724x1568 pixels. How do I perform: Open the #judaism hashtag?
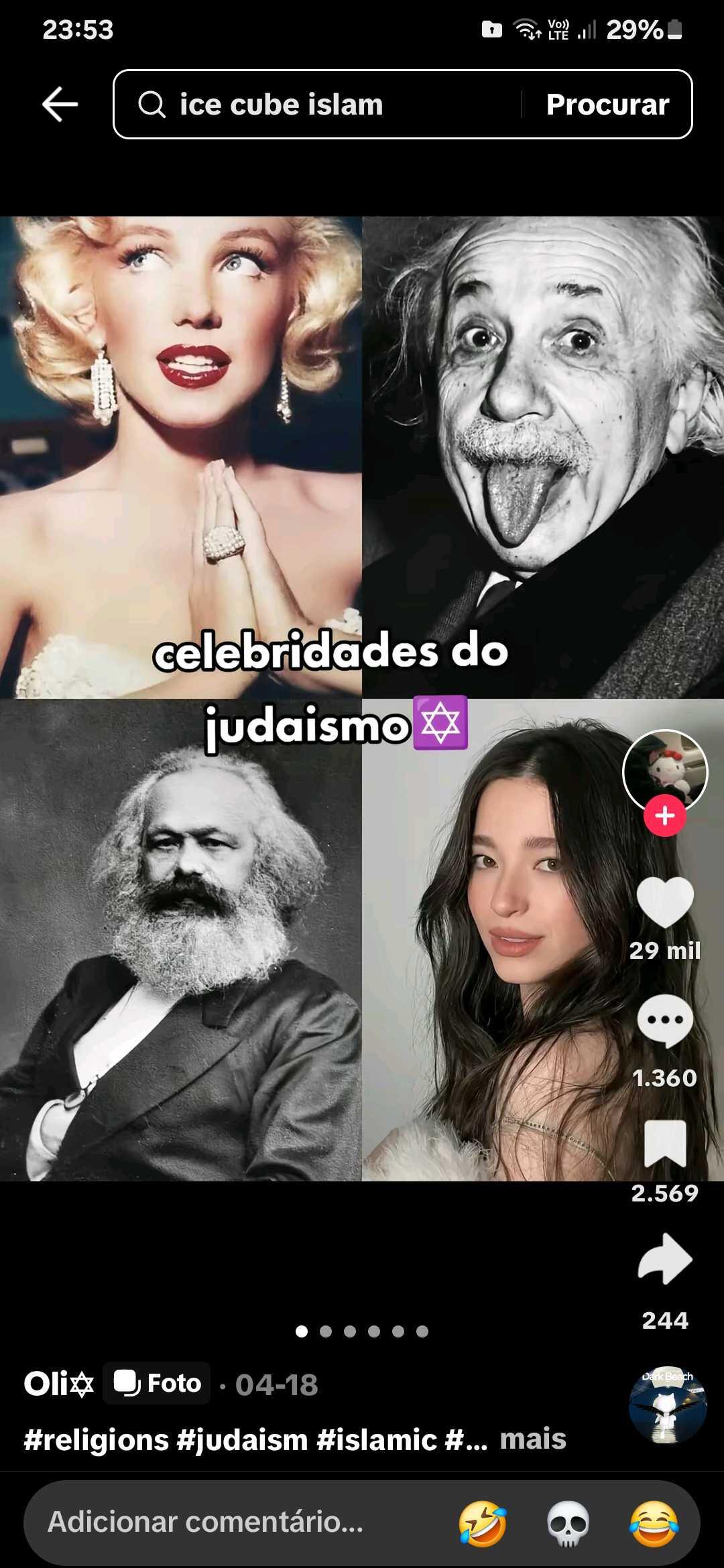tap(242, 1439)
